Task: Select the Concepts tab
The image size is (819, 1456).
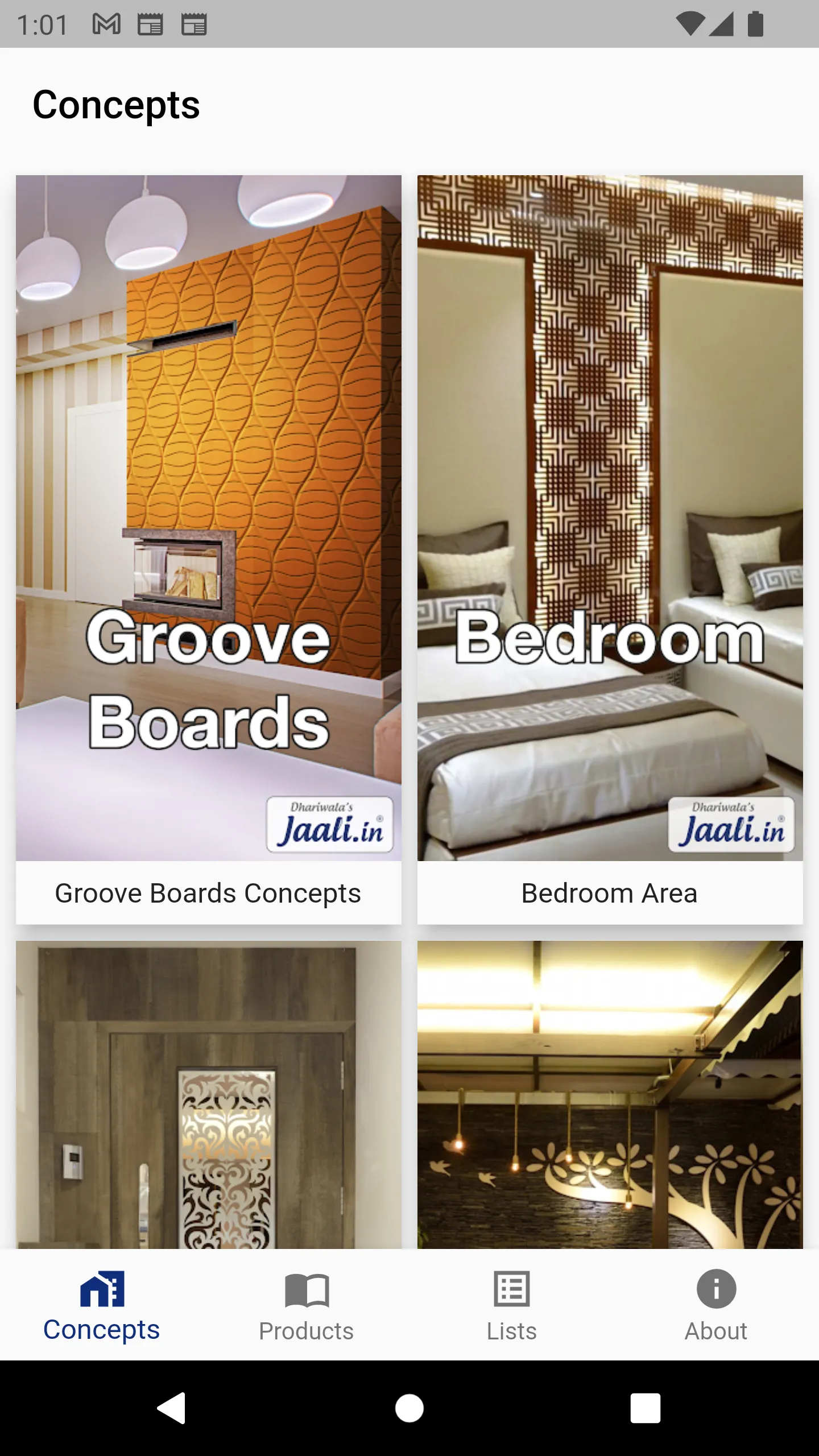Action: click(102, 1306)
